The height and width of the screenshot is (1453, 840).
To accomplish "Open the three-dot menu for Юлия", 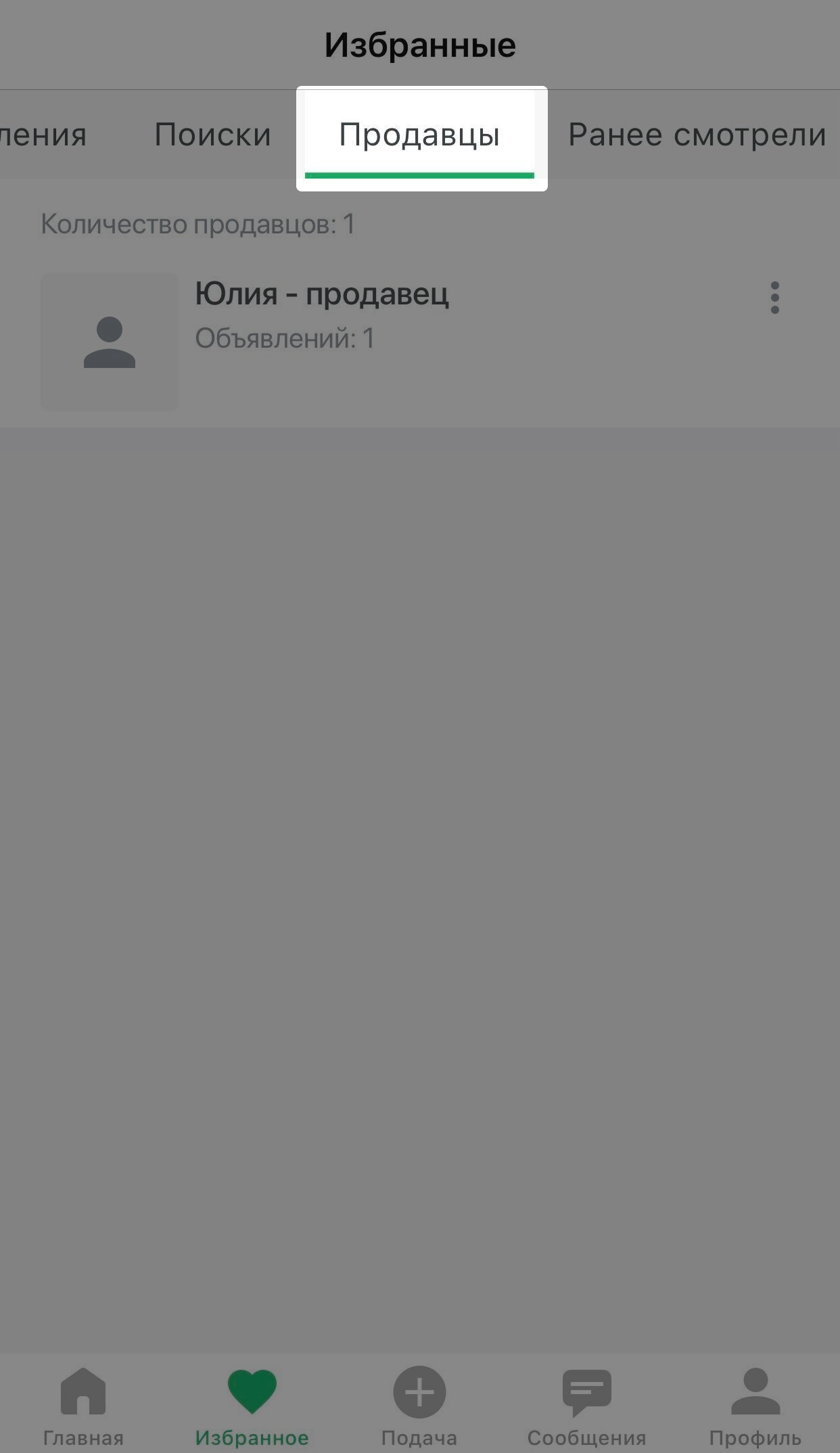I will click(775, 298).
